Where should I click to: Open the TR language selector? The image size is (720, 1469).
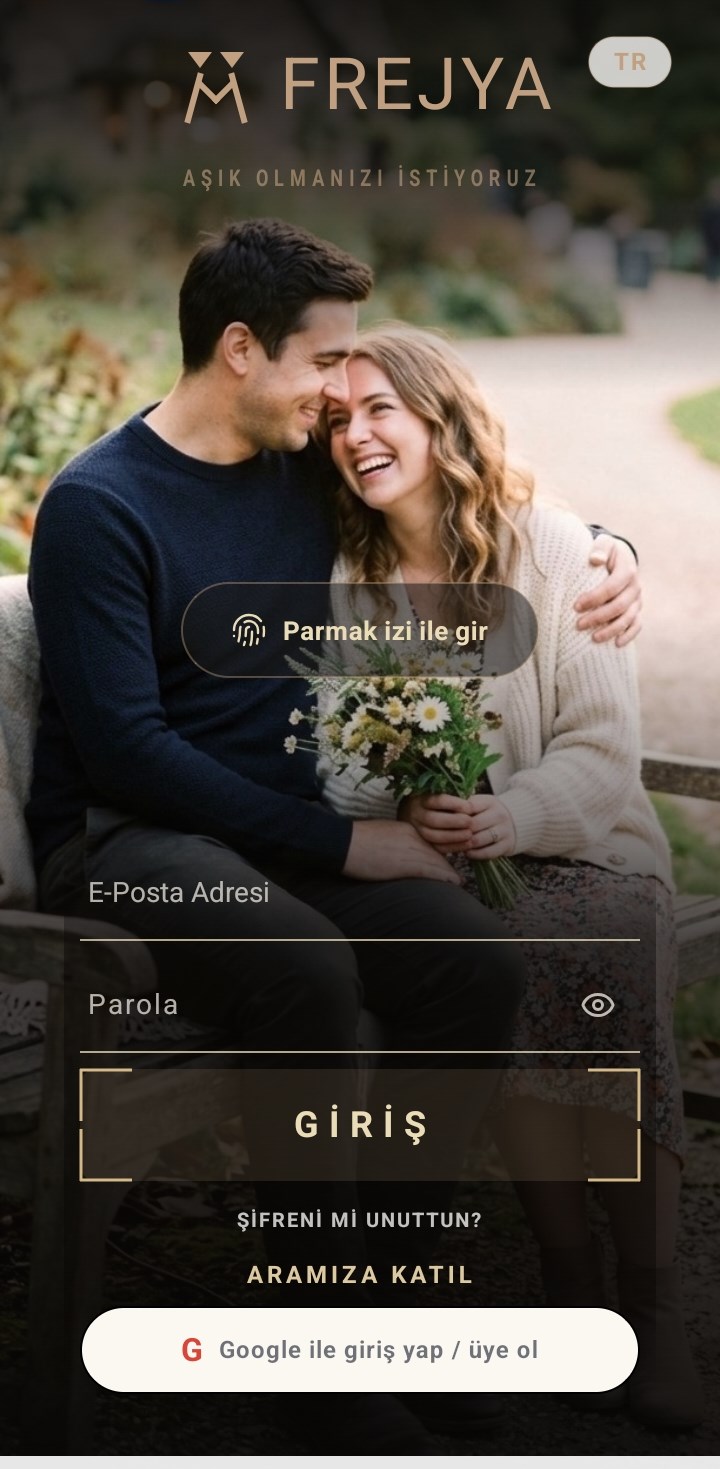click(x=630, y=62)
